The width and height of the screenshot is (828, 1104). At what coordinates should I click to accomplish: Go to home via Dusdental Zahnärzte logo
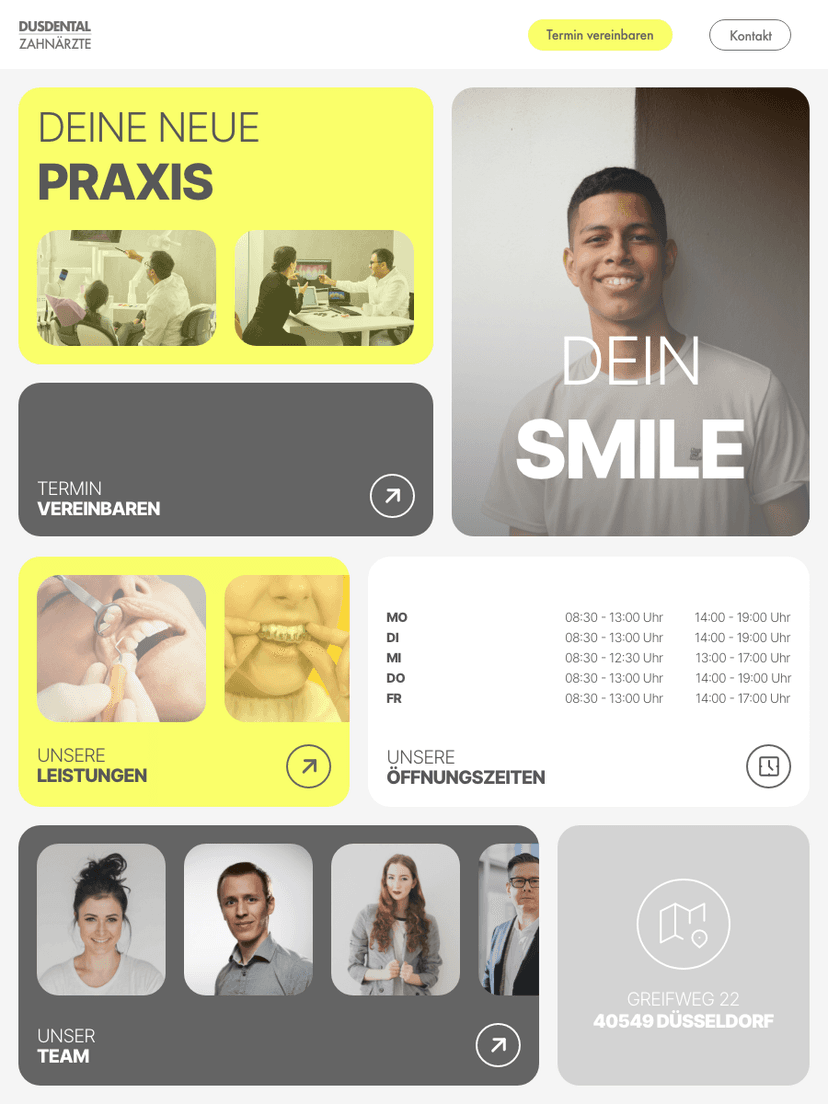pyautogui.click(x=55, y=35)
